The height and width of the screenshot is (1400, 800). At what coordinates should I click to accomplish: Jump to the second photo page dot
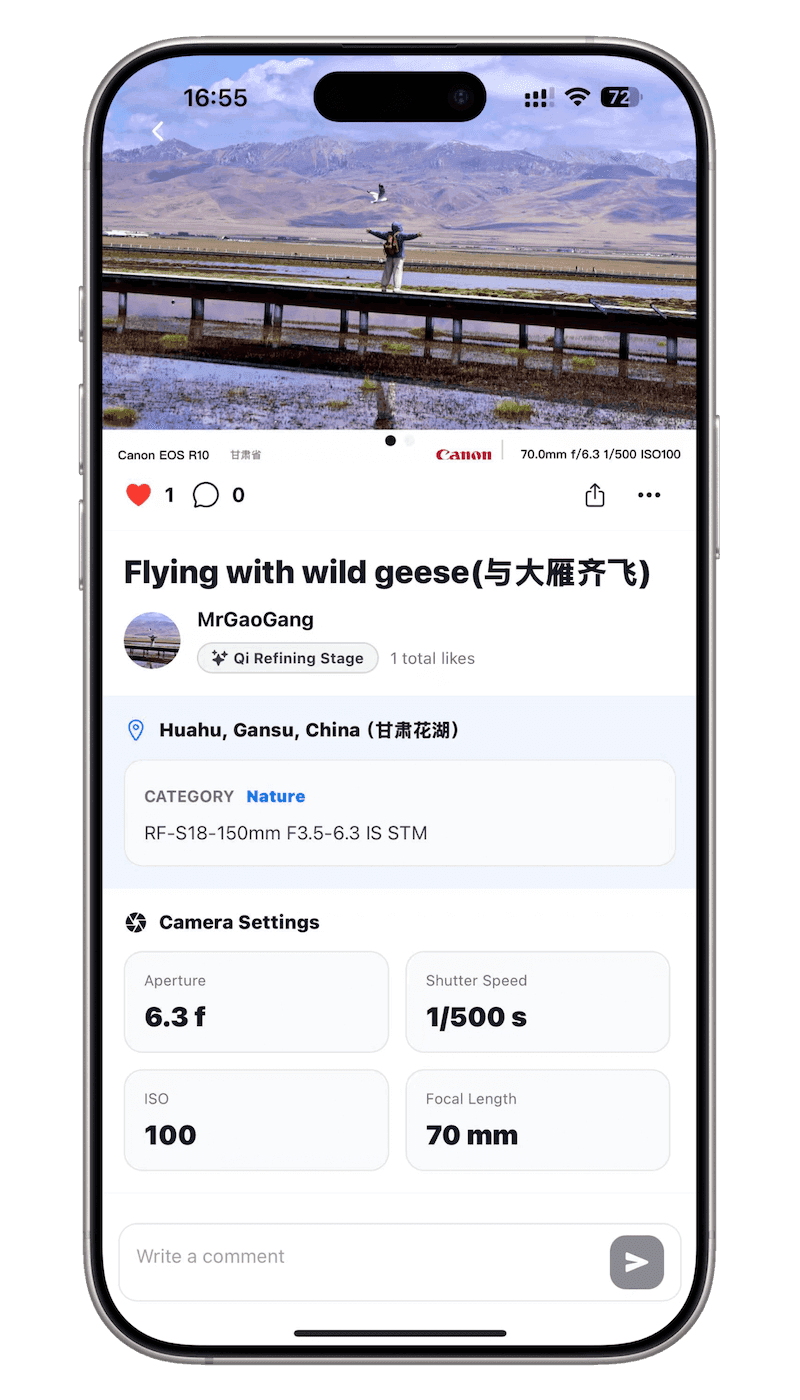pos(409,441)
